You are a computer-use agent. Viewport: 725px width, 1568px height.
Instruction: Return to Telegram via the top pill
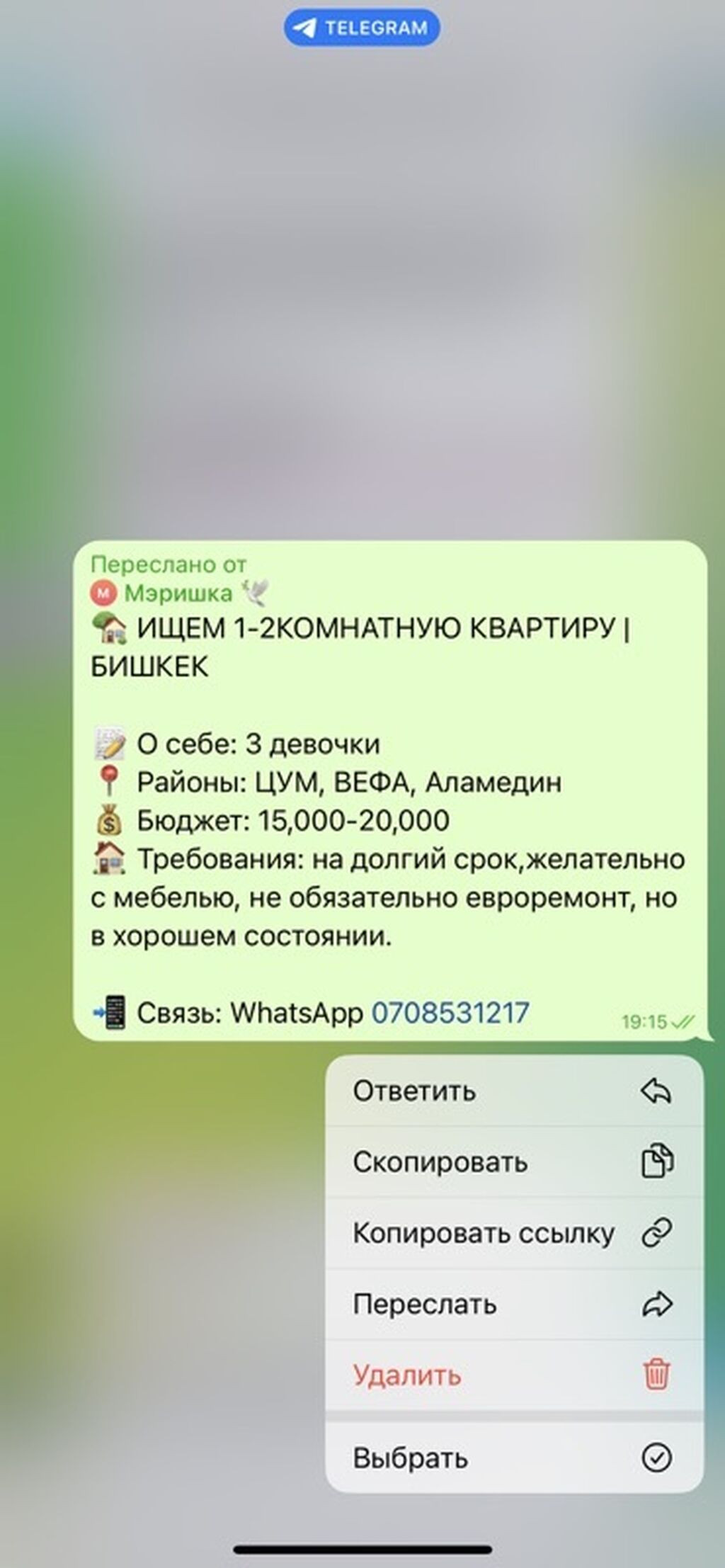362,28
